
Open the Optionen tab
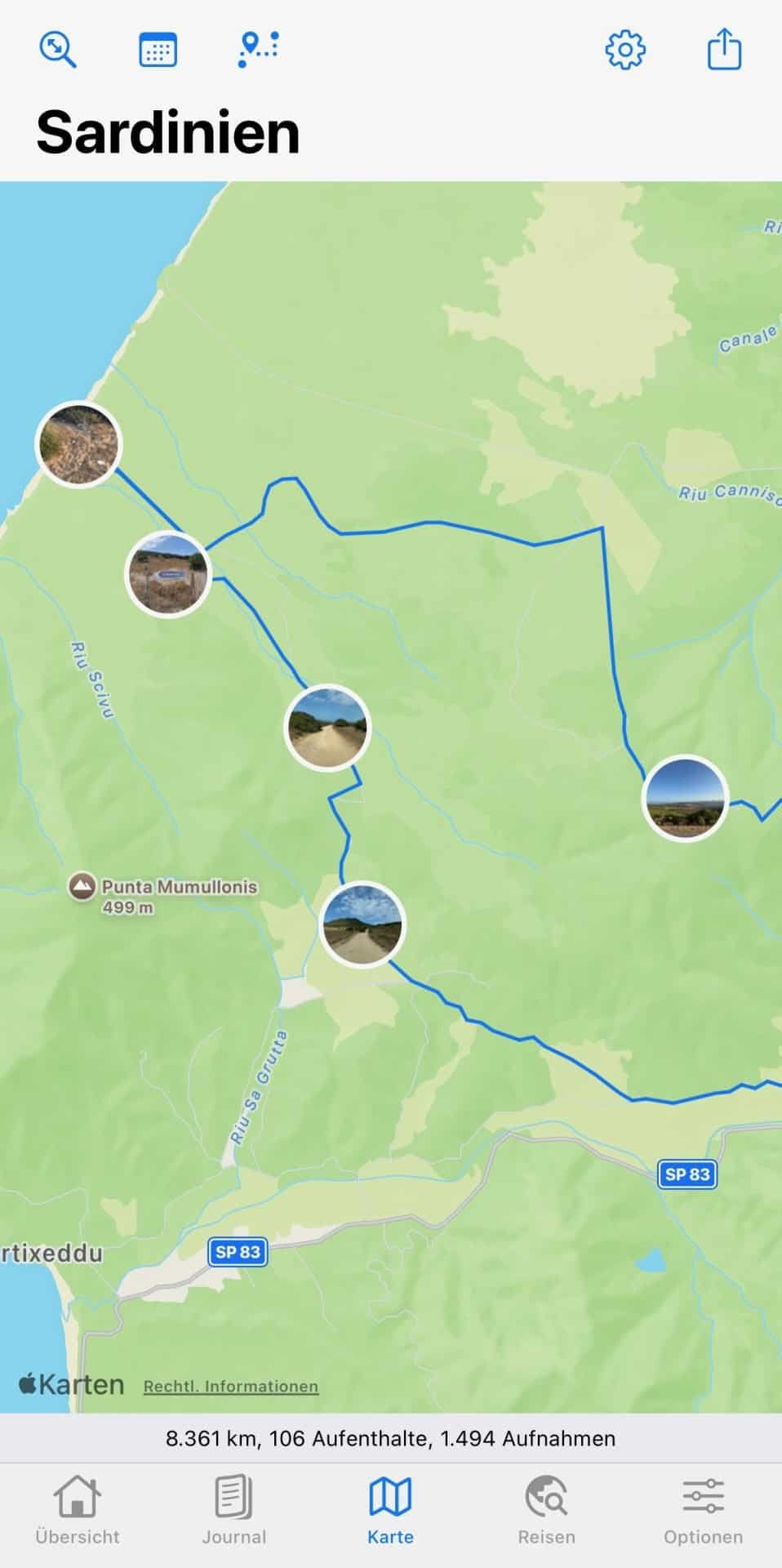(703, 1510)
